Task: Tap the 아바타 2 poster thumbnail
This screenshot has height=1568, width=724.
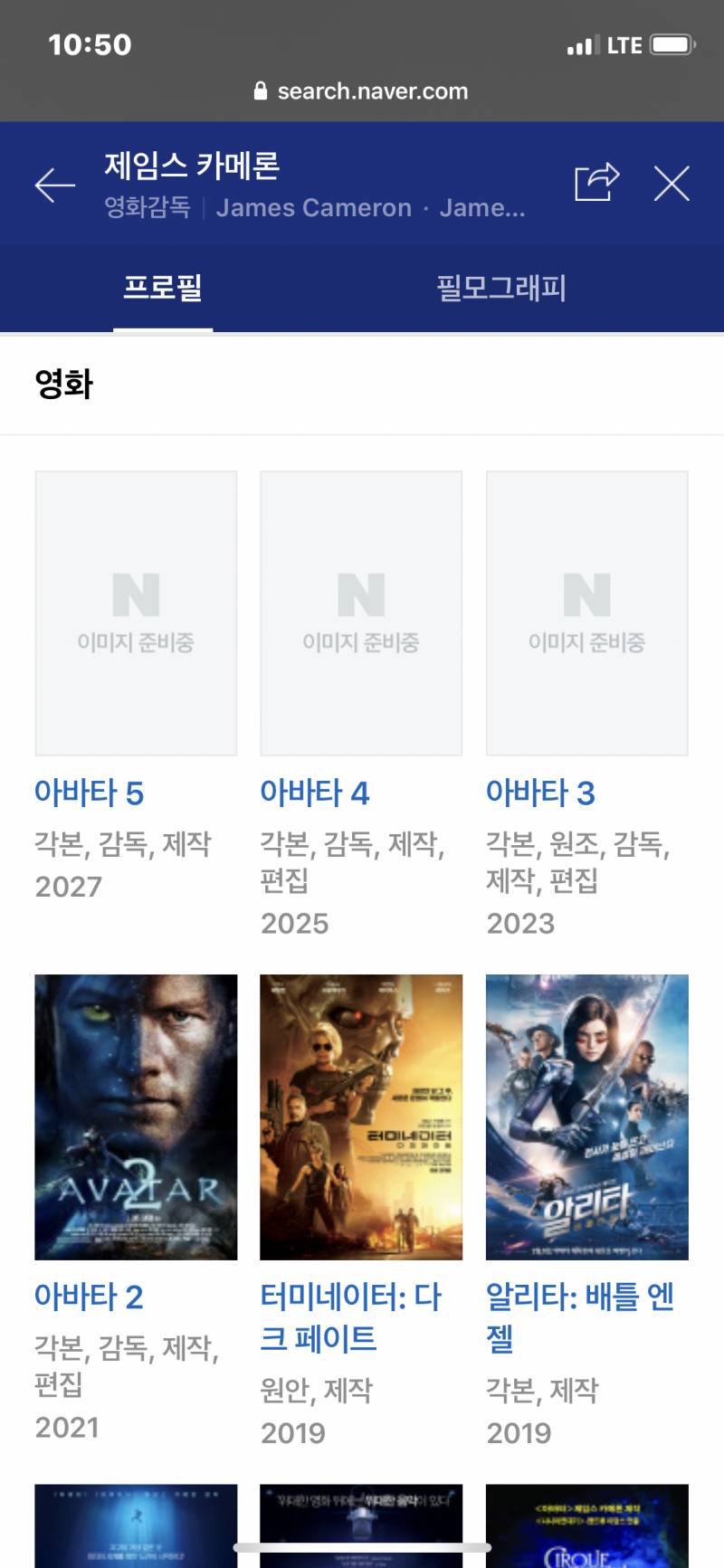Action: (135, 1117)
